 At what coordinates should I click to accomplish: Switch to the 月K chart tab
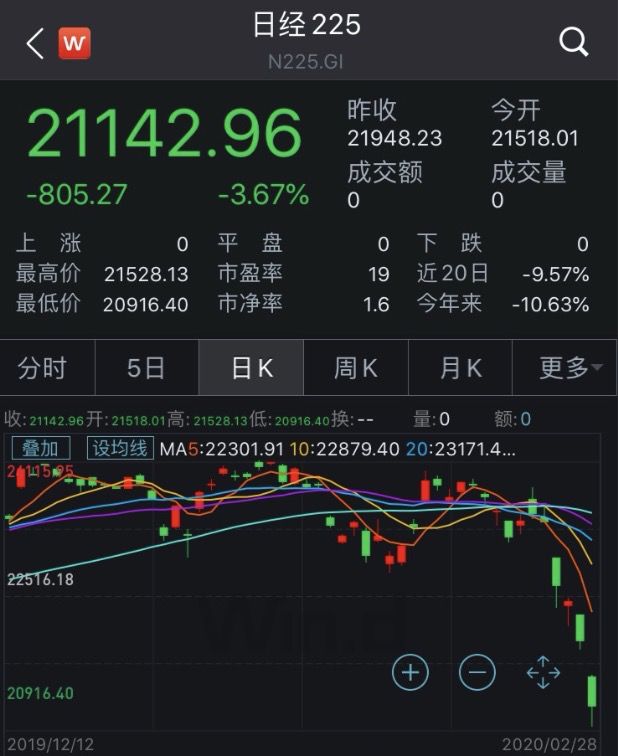tap(460, 368)
